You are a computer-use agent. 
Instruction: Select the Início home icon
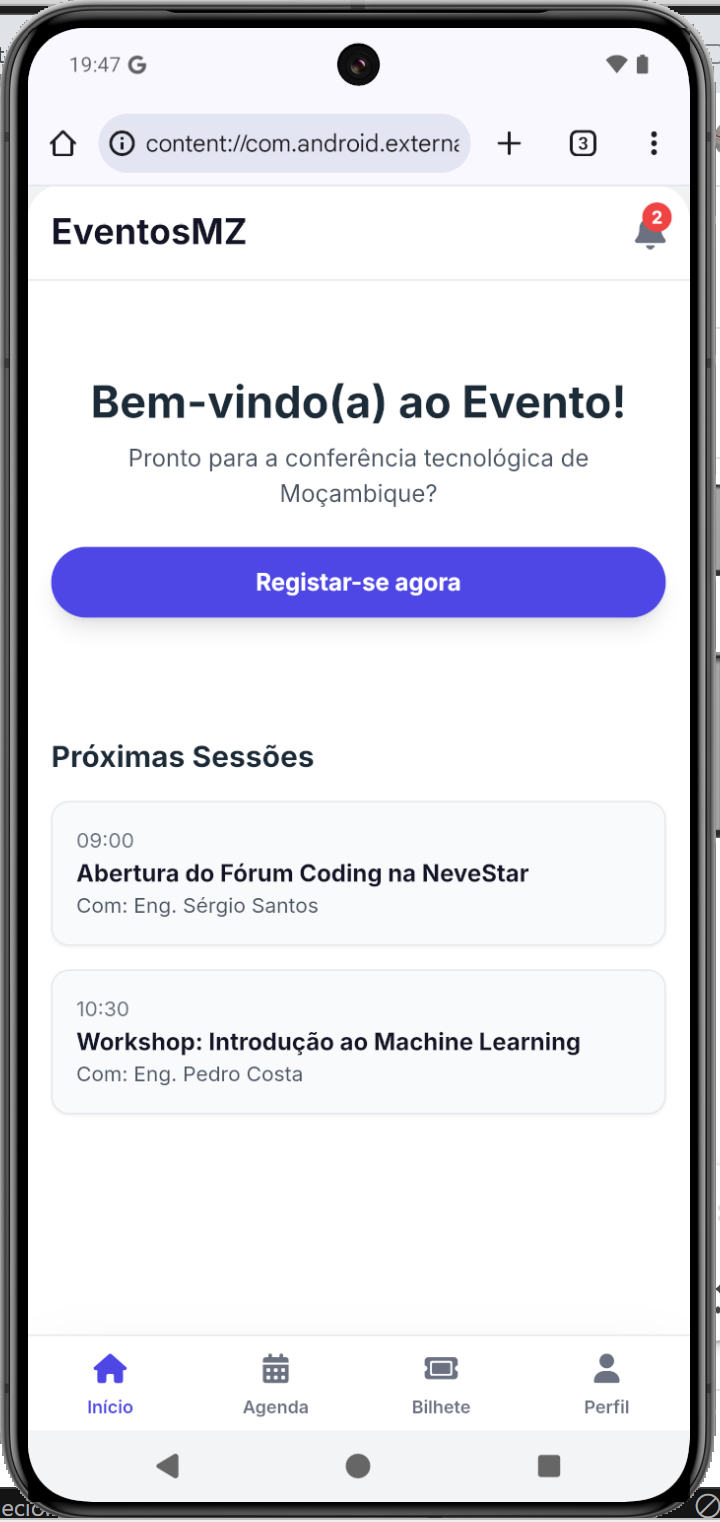pos(110,1369)
